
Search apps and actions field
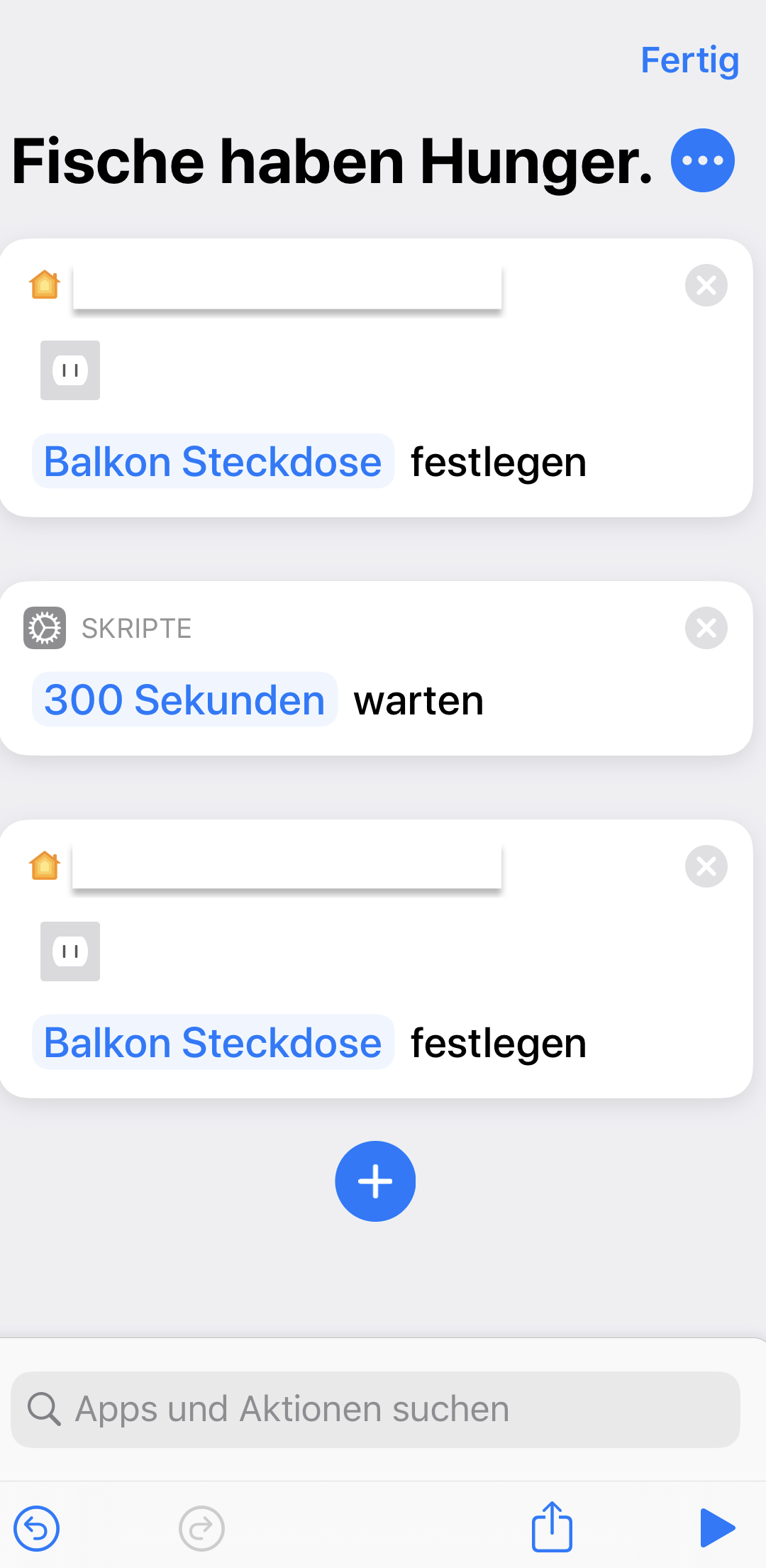(x=376, y=1409)
